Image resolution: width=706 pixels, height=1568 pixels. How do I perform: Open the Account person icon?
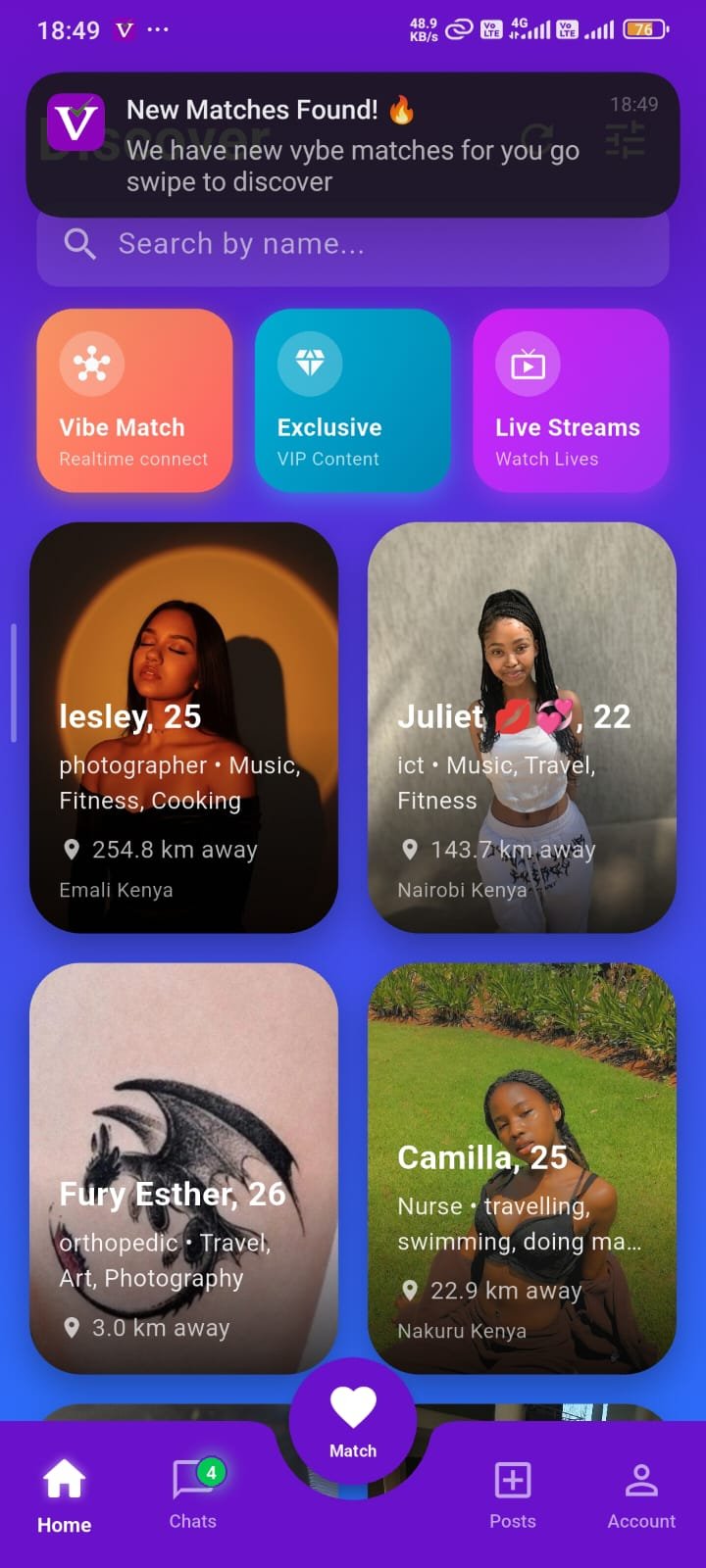pos(641,1480)
